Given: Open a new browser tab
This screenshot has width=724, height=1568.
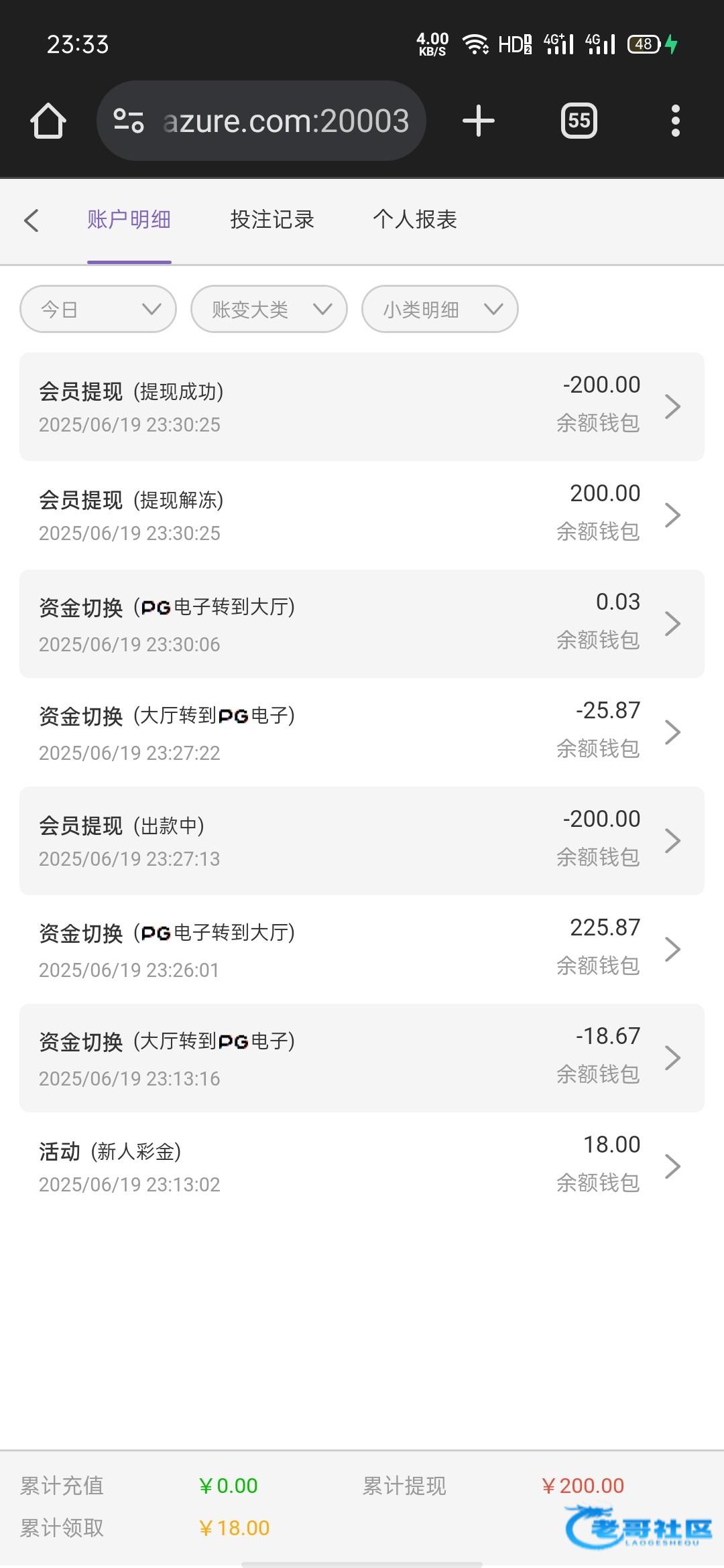Looking at the screenshot, I should tap(479, 121).
